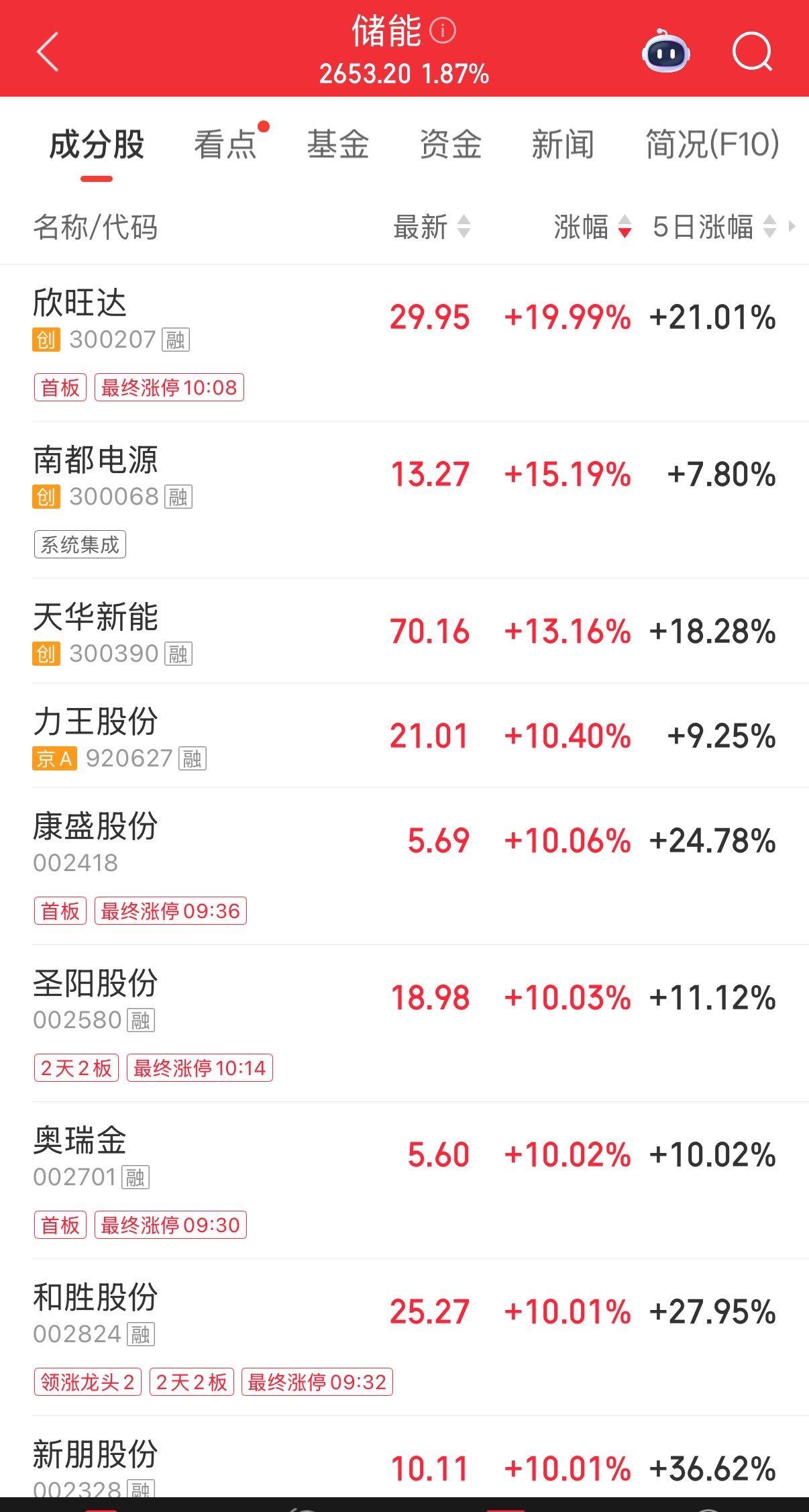Open stock 和胜股份 002824
809x1512 pixels.
(x=201, y=1313)
